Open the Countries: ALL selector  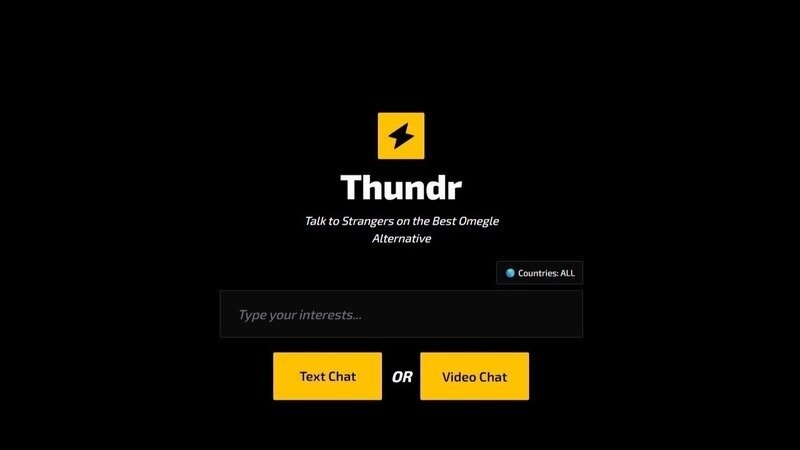pyautogui.click(x=539, y=273)
